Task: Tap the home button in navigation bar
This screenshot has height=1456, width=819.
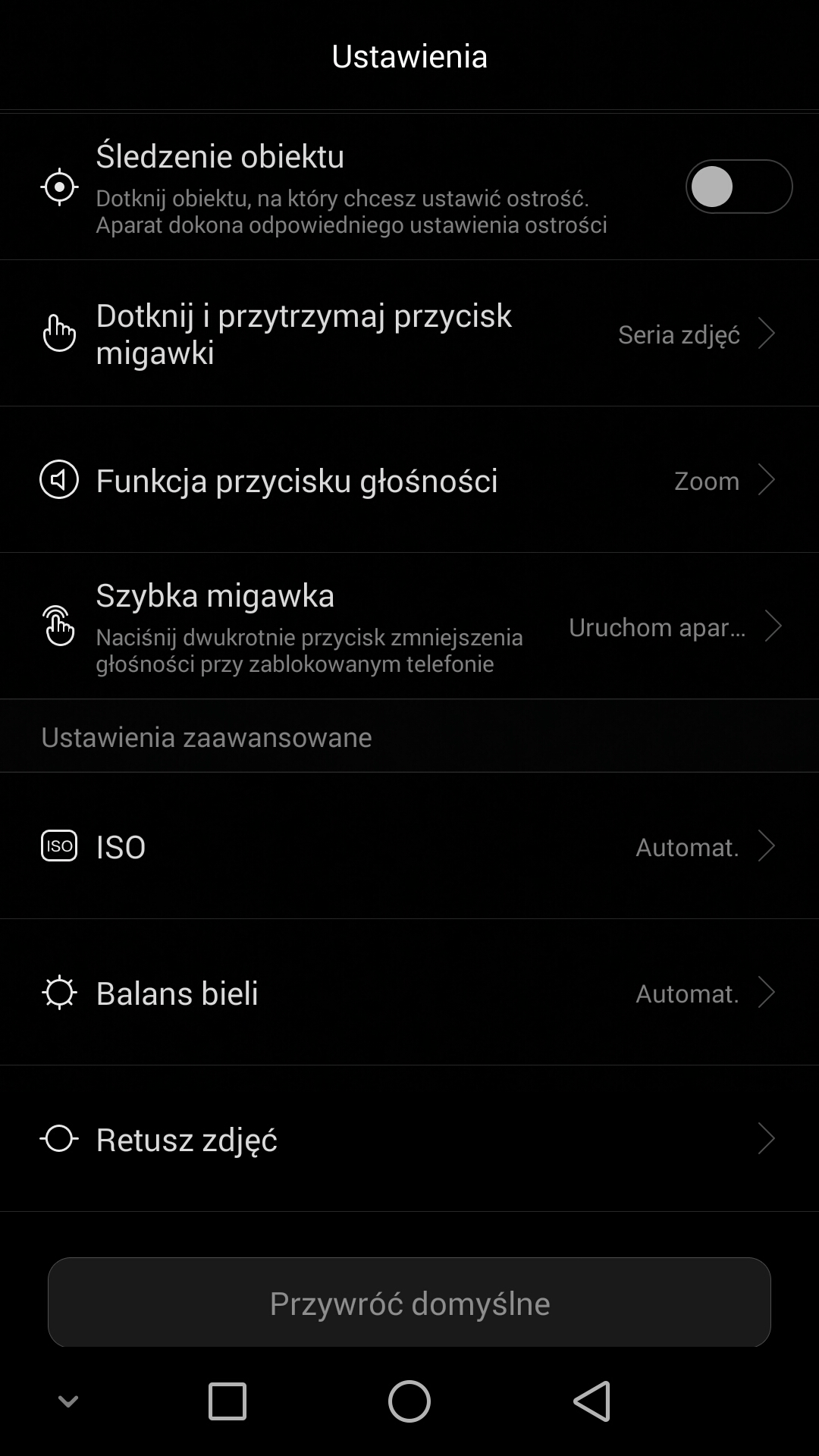Action: coord(409,1401)
